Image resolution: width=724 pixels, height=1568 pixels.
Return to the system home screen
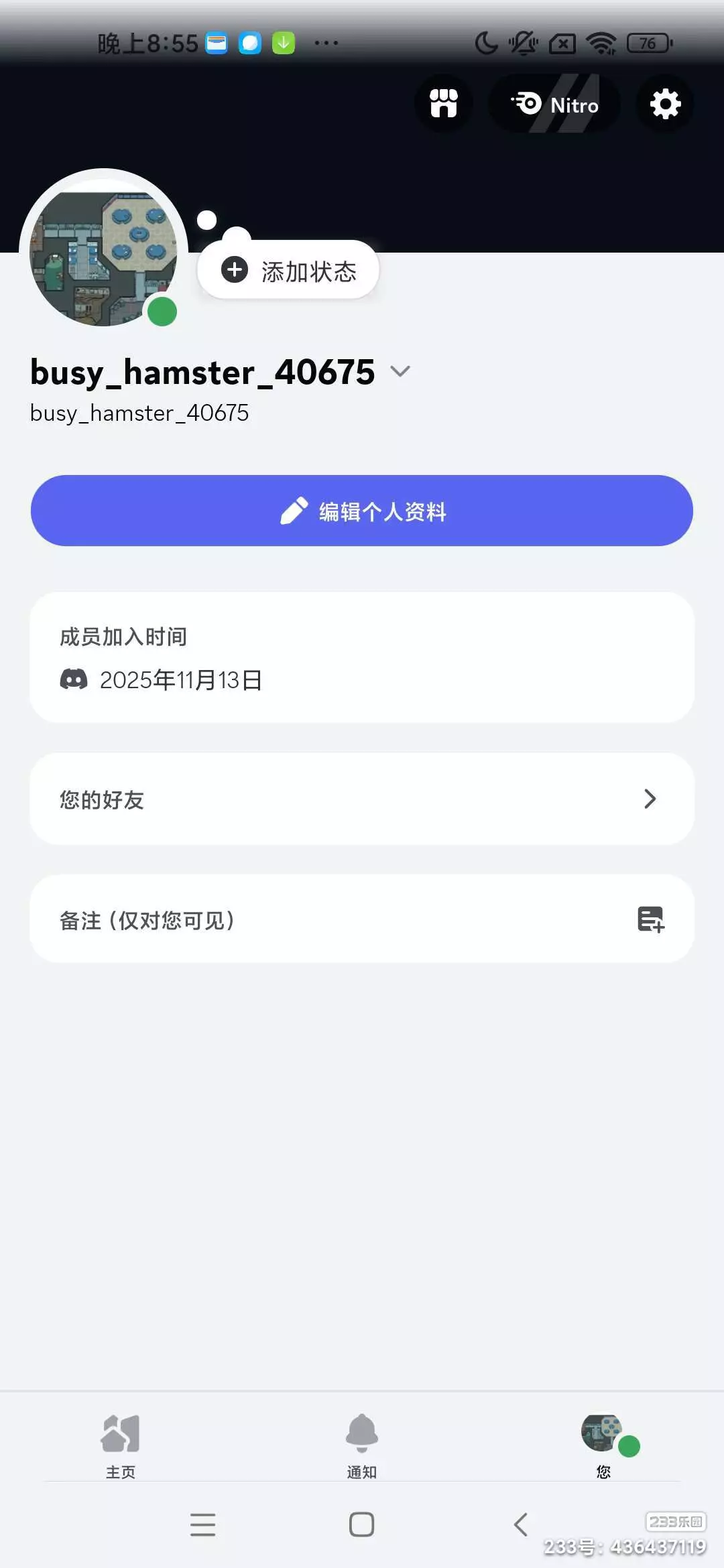pyautogui.click(x=362, y=1524)
